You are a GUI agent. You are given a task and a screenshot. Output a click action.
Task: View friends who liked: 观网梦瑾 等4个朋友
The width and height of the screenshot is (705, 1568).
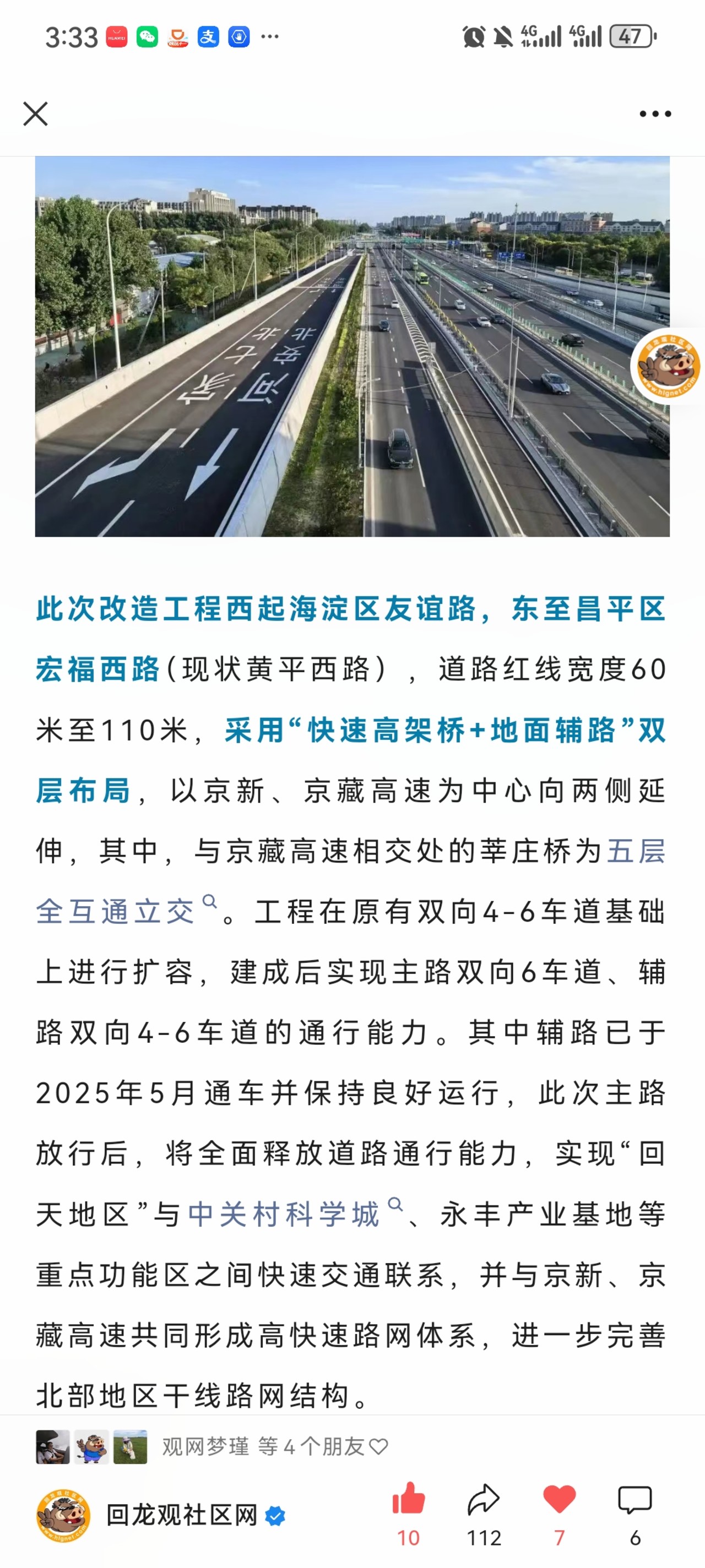click(x=274, y=1446)
